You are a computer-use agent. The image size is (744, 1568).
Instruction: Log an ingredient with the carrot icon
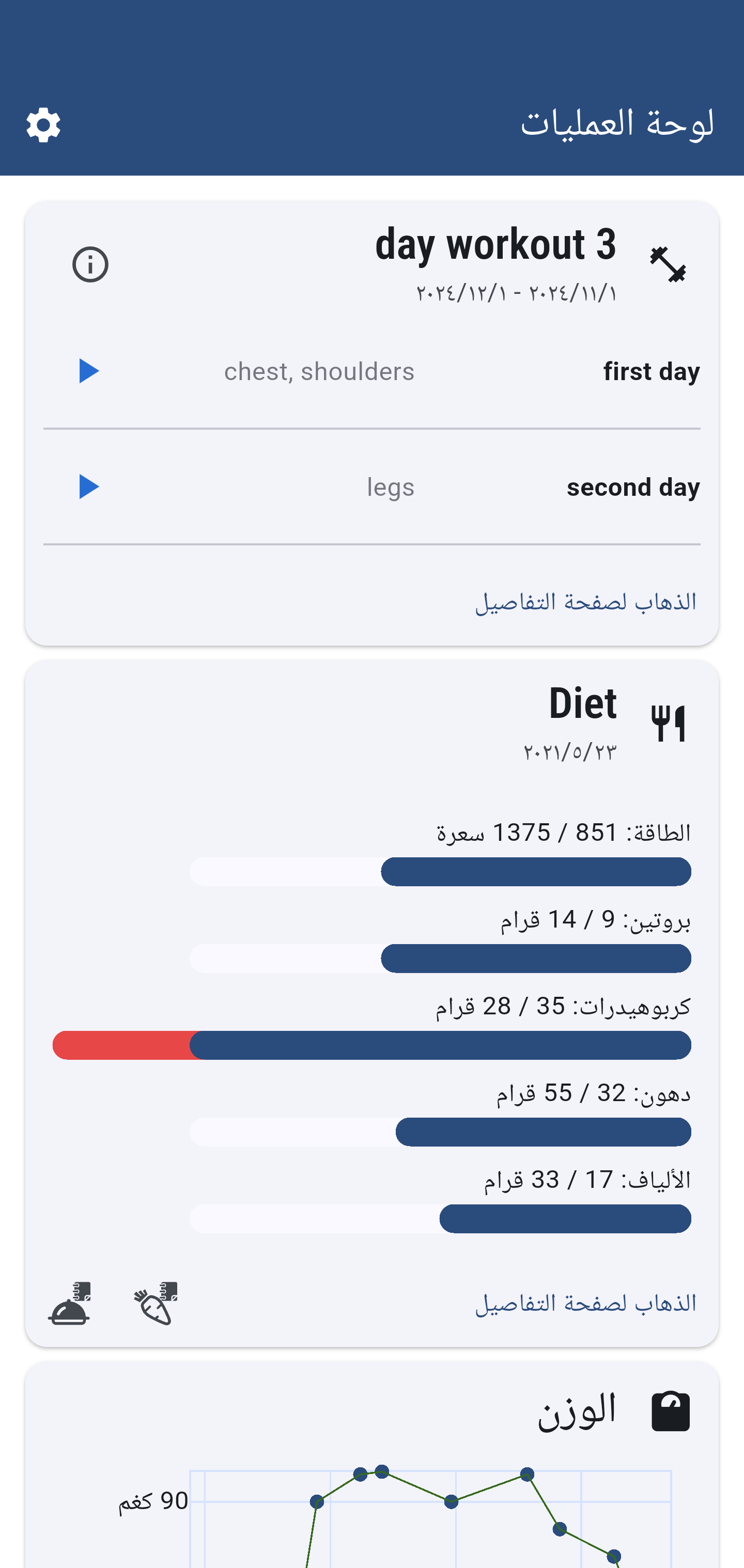click(x=156, y=1303)
